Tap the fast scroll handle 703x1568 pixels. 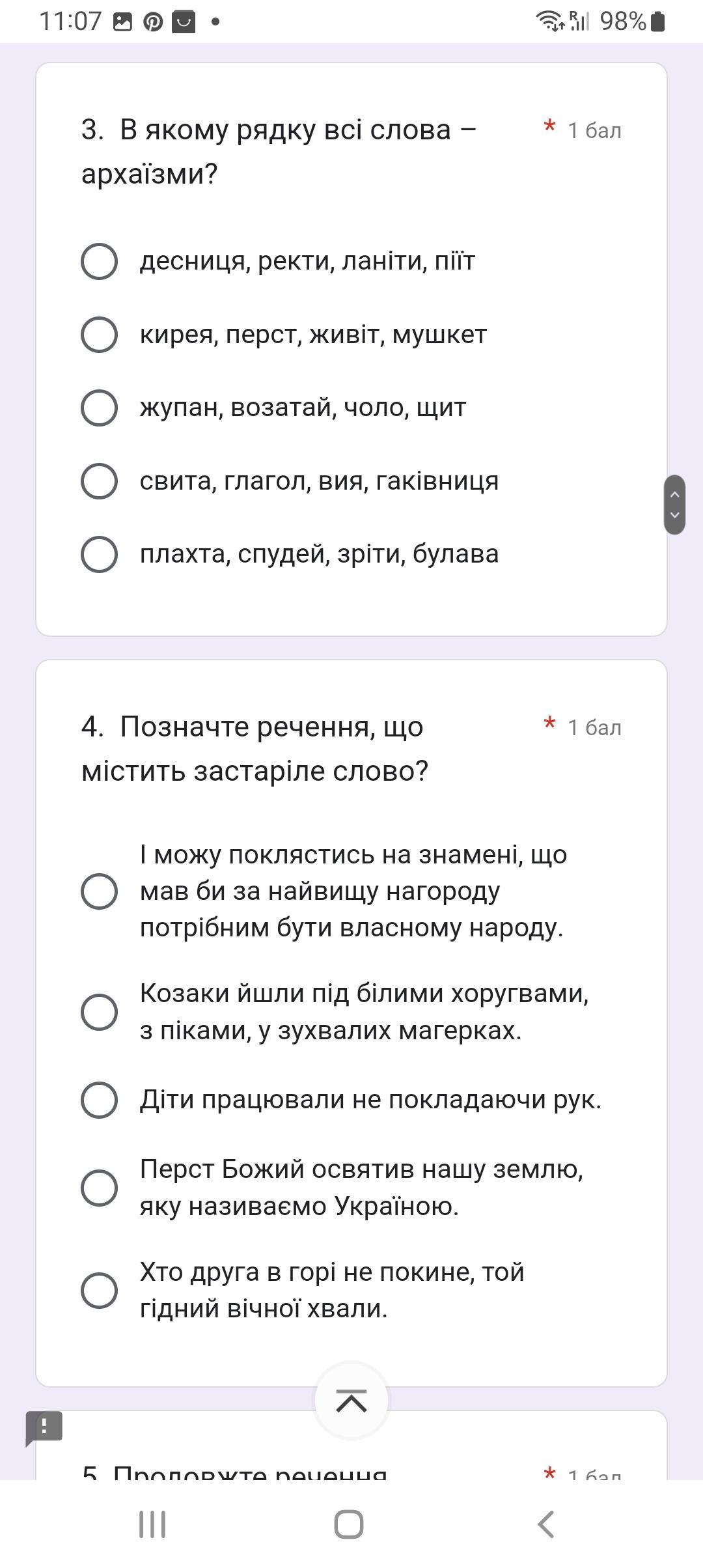tap(674, 505)
